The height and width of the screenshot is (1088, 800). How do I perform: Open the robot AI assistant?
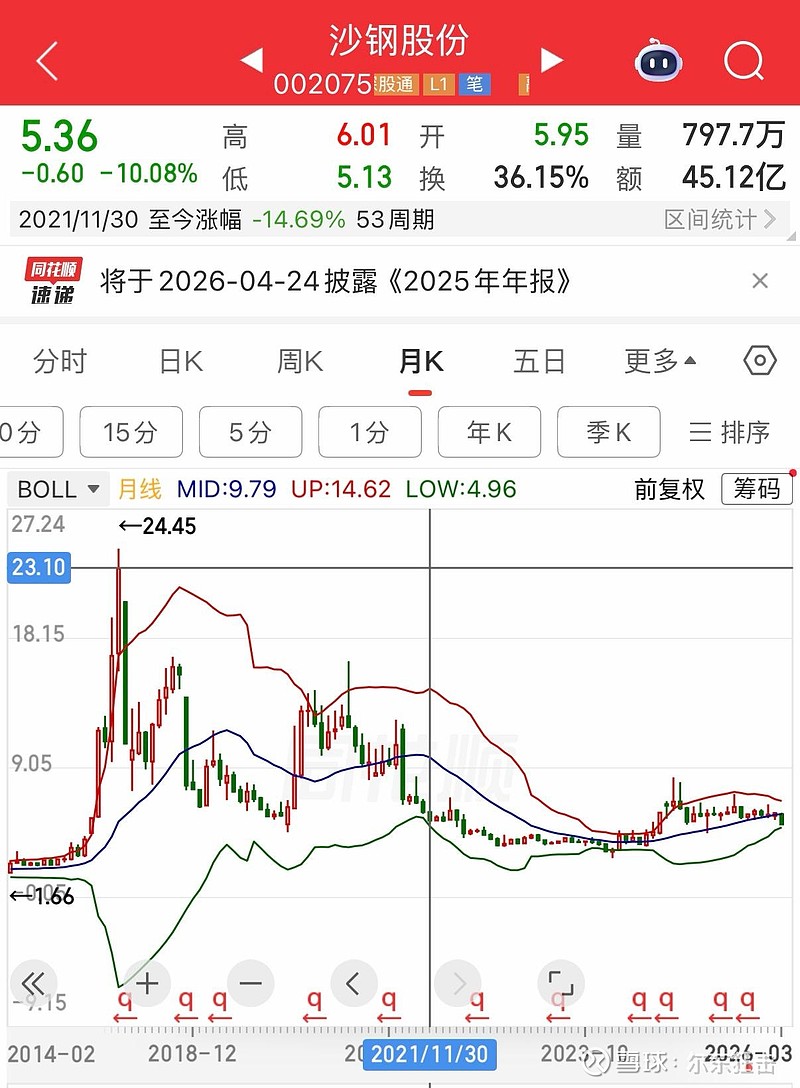pyautogui.click(x=658, y=62)
